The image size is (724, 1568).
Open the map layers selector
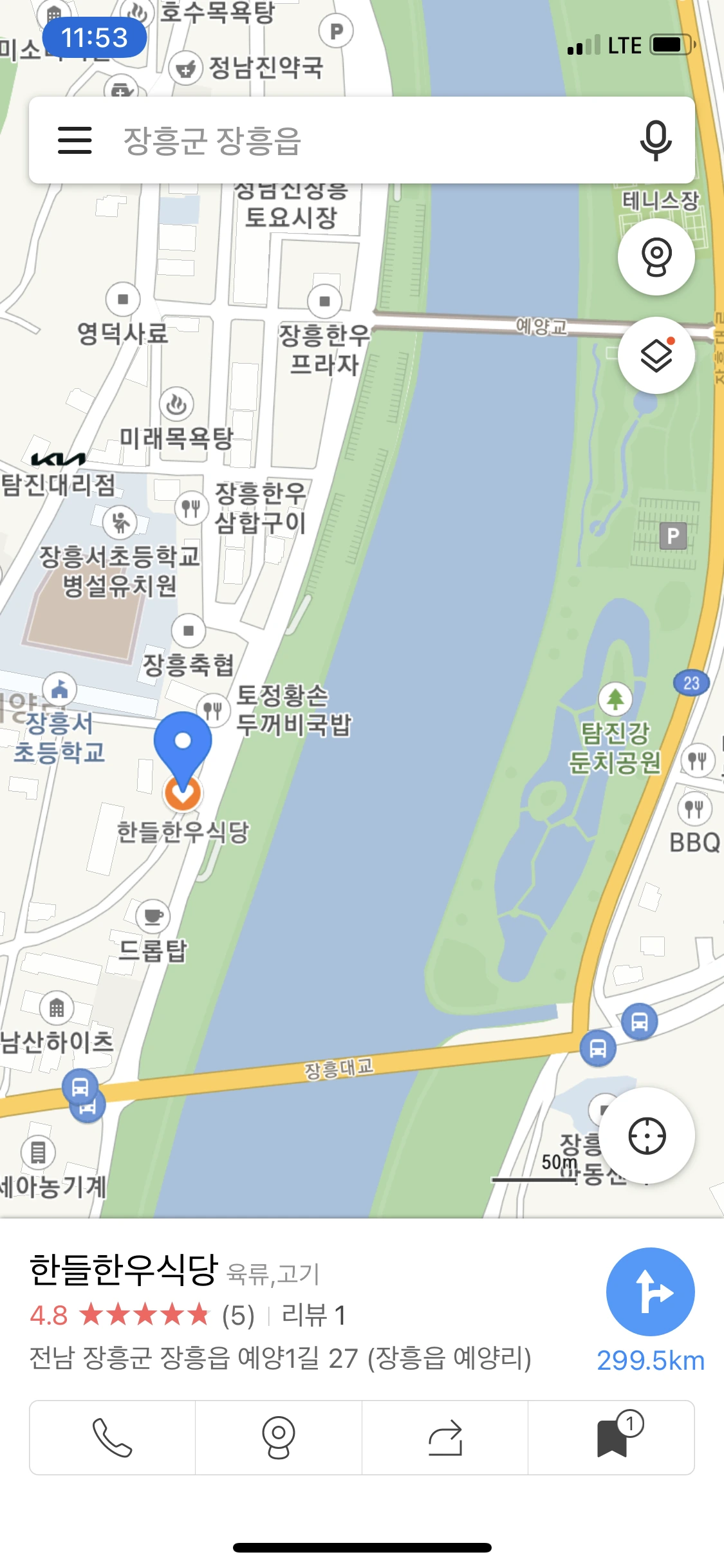click(x=656, y=355)
